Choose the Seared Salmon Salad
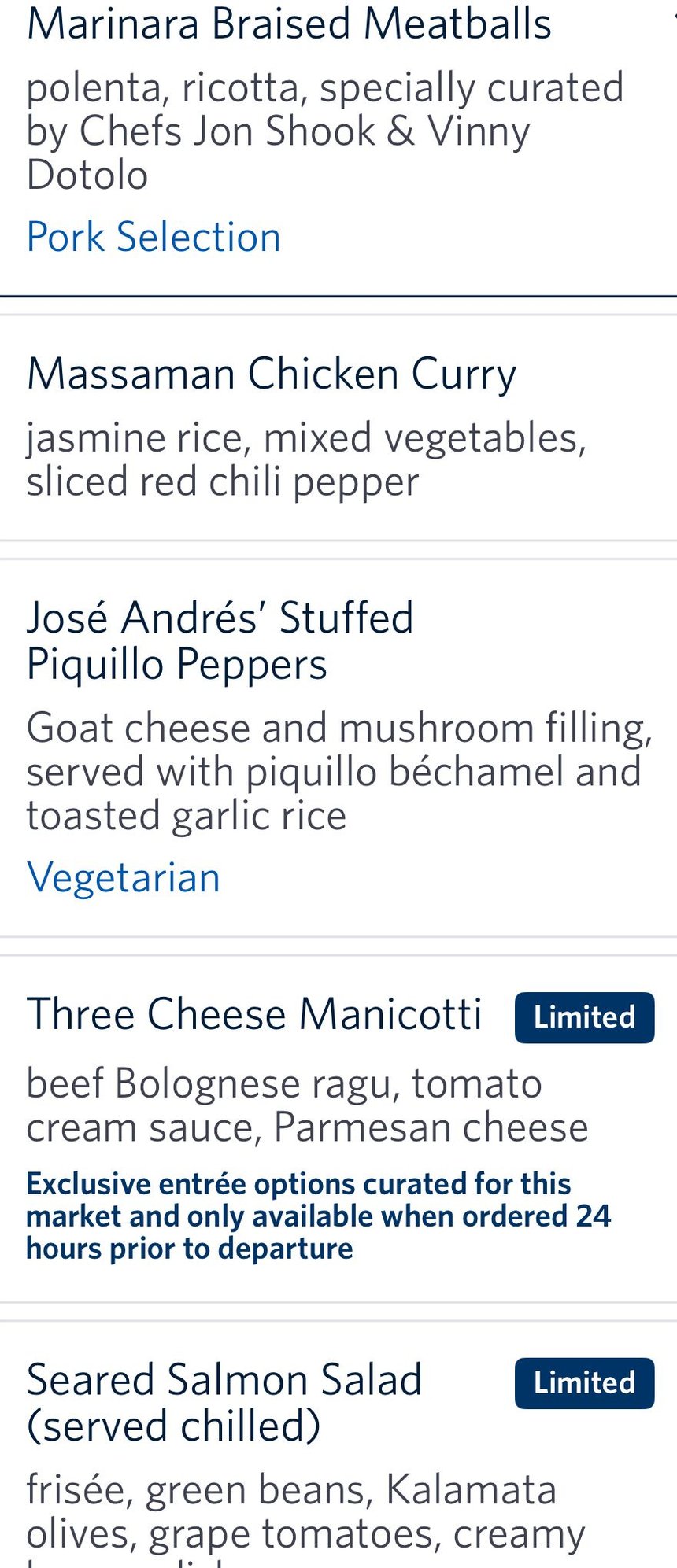Viewport: 677px width, 1568px height. tap(224, 1403)
